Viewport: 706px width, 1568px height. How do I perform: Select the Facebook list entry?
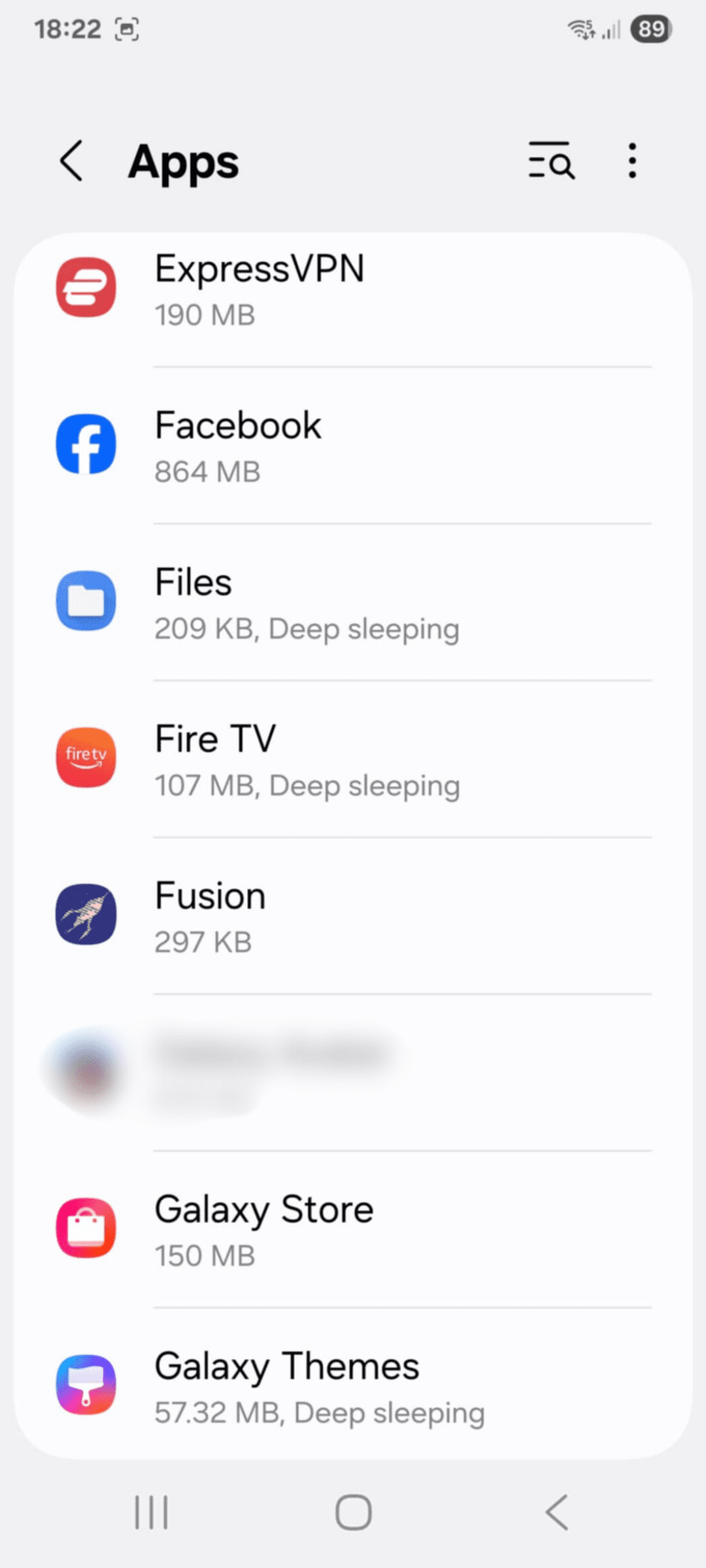353,444
